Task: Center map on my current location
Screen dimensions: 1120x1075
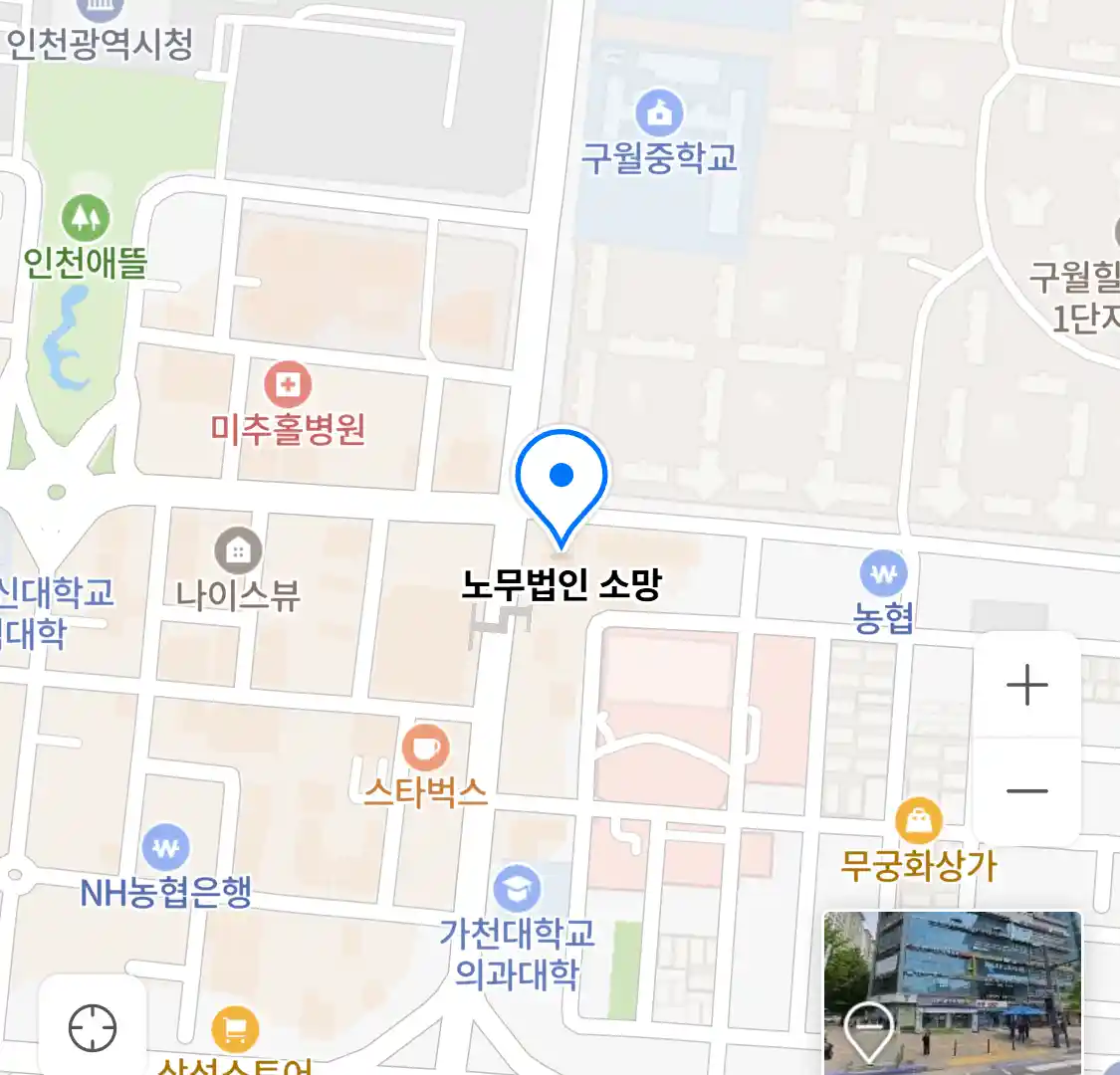Action: point(93,1027)
